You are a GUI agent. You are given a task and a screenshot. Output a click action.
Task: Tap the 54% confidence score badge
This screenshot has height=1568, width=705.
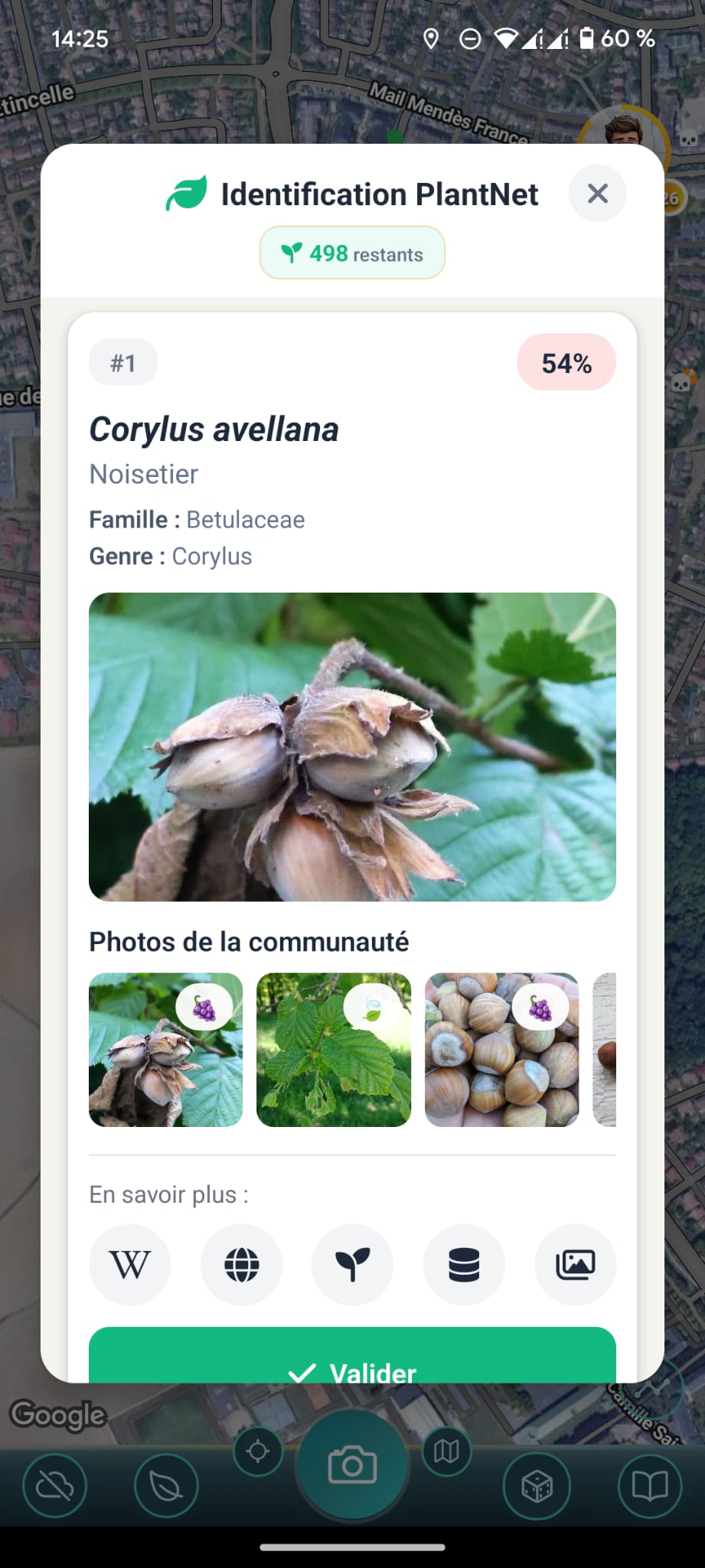point(566,362)
